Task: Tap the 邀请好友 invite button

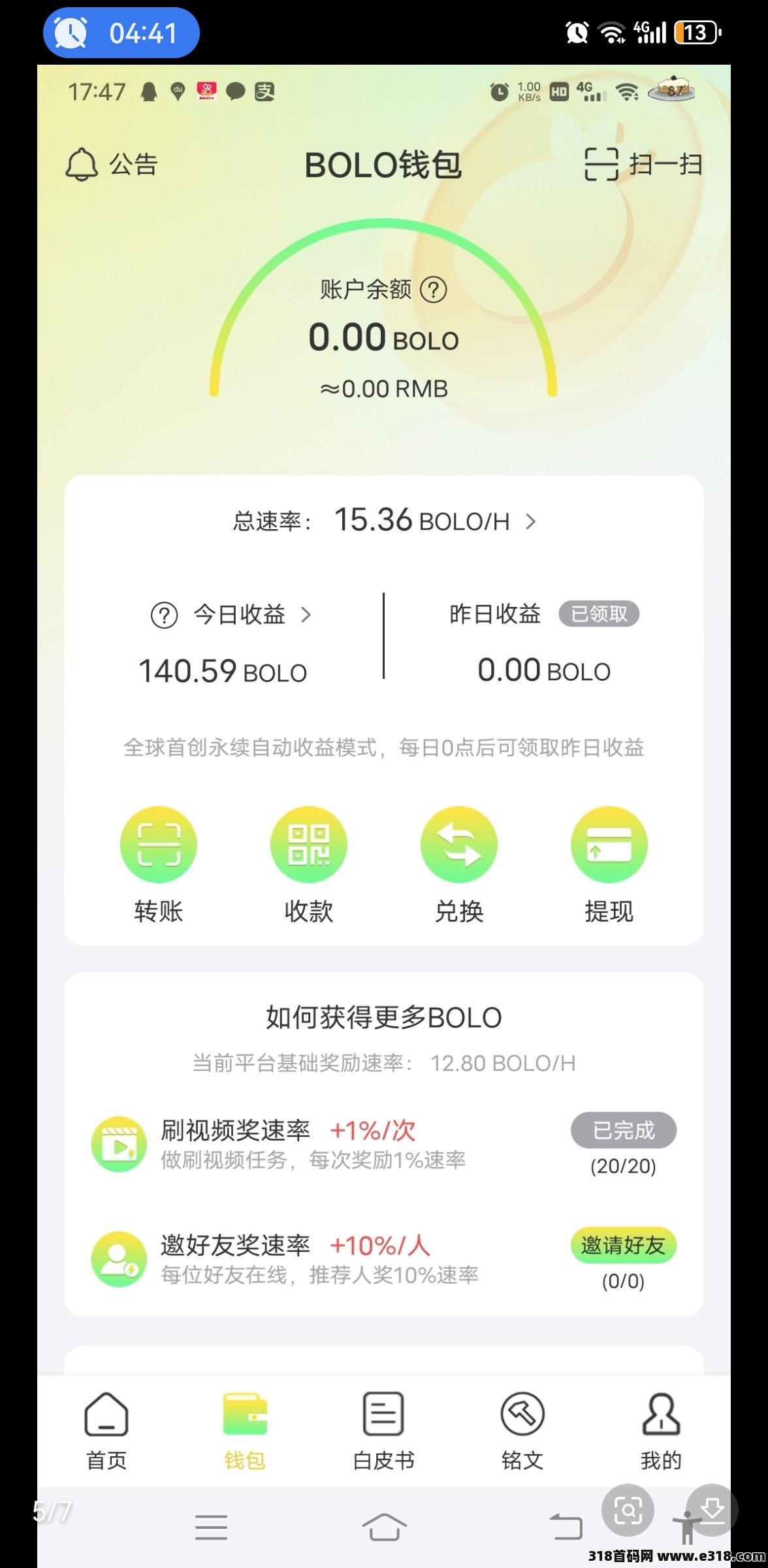Action: point(623,1245)
